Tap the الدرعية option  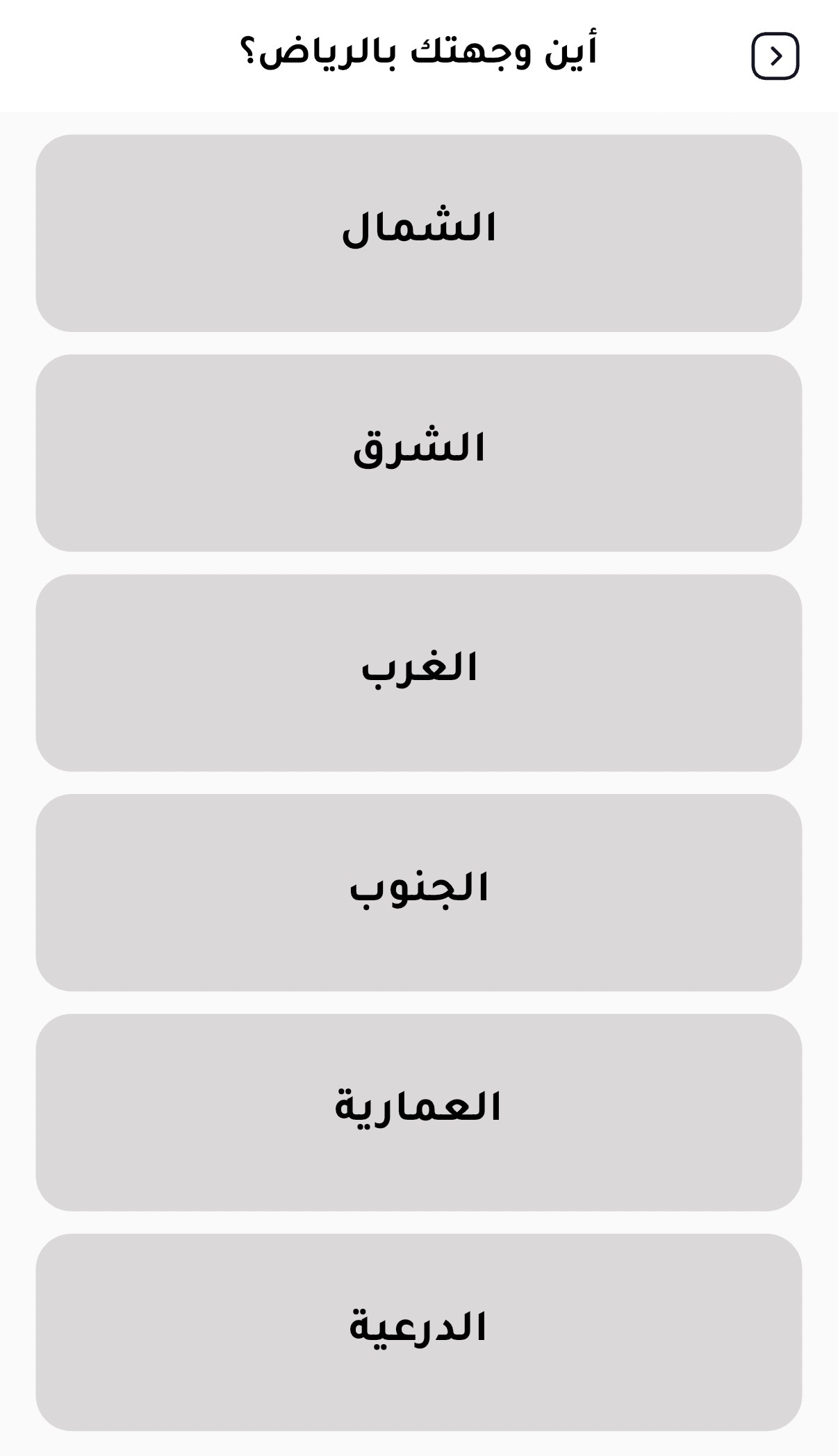coord(419,1332)
